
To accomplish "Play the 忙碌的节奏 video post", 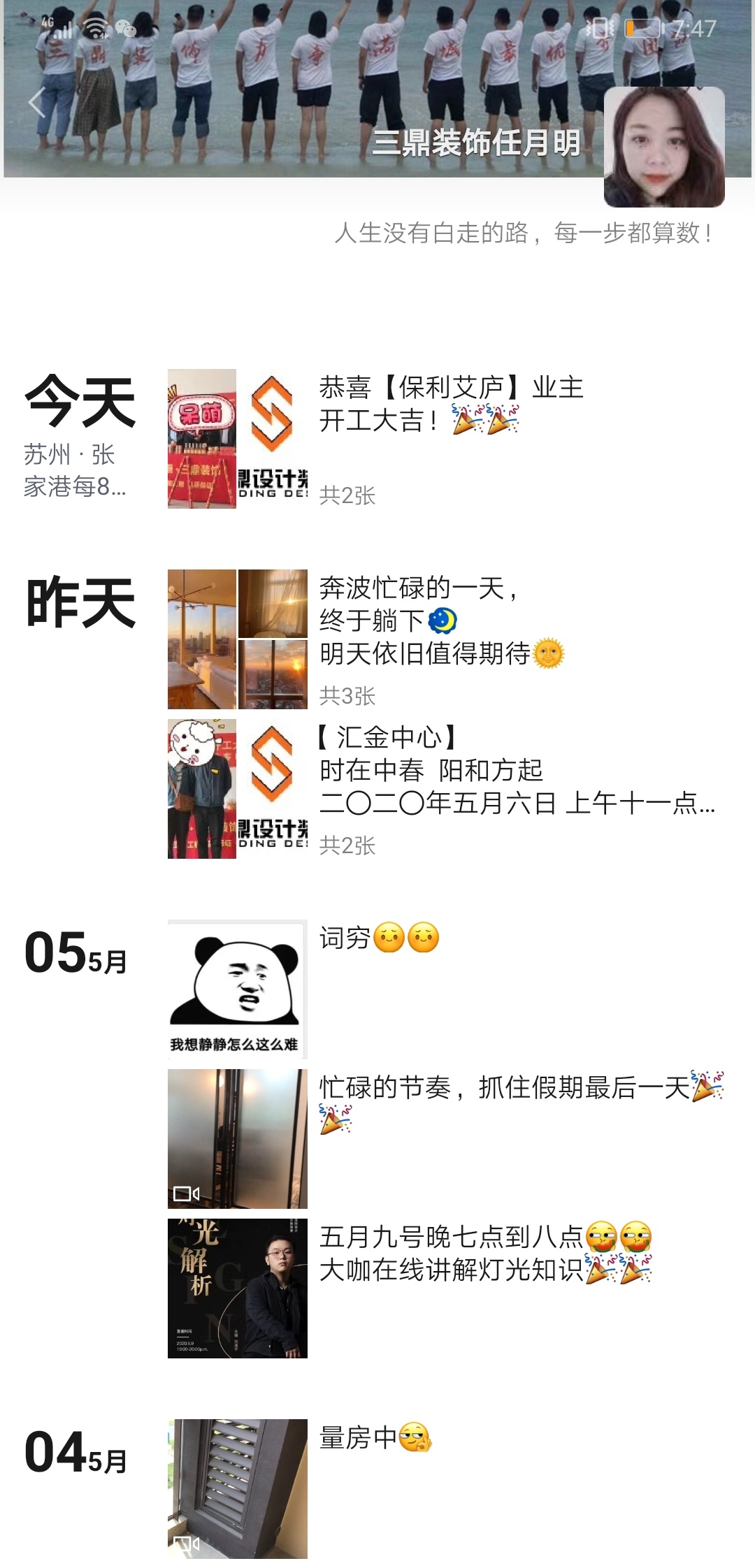I will 237,1138.
